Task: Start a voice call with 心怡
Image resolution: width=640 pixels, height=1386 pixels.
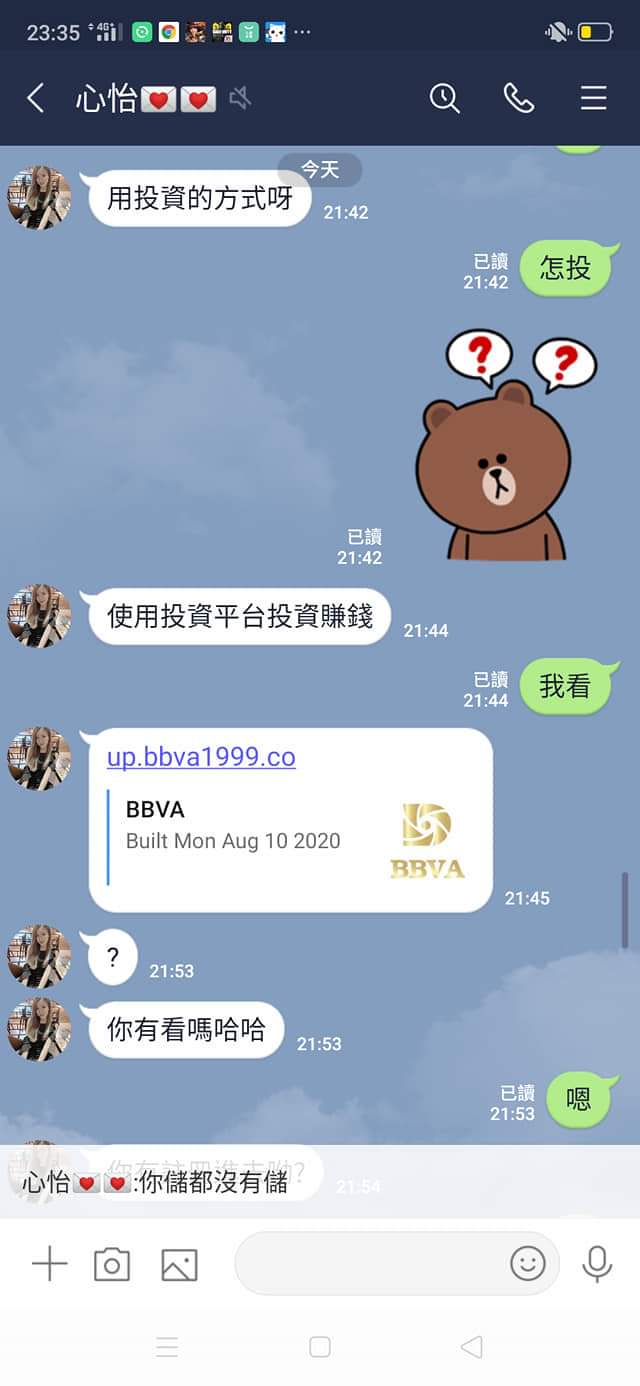Action: (518, 98)
